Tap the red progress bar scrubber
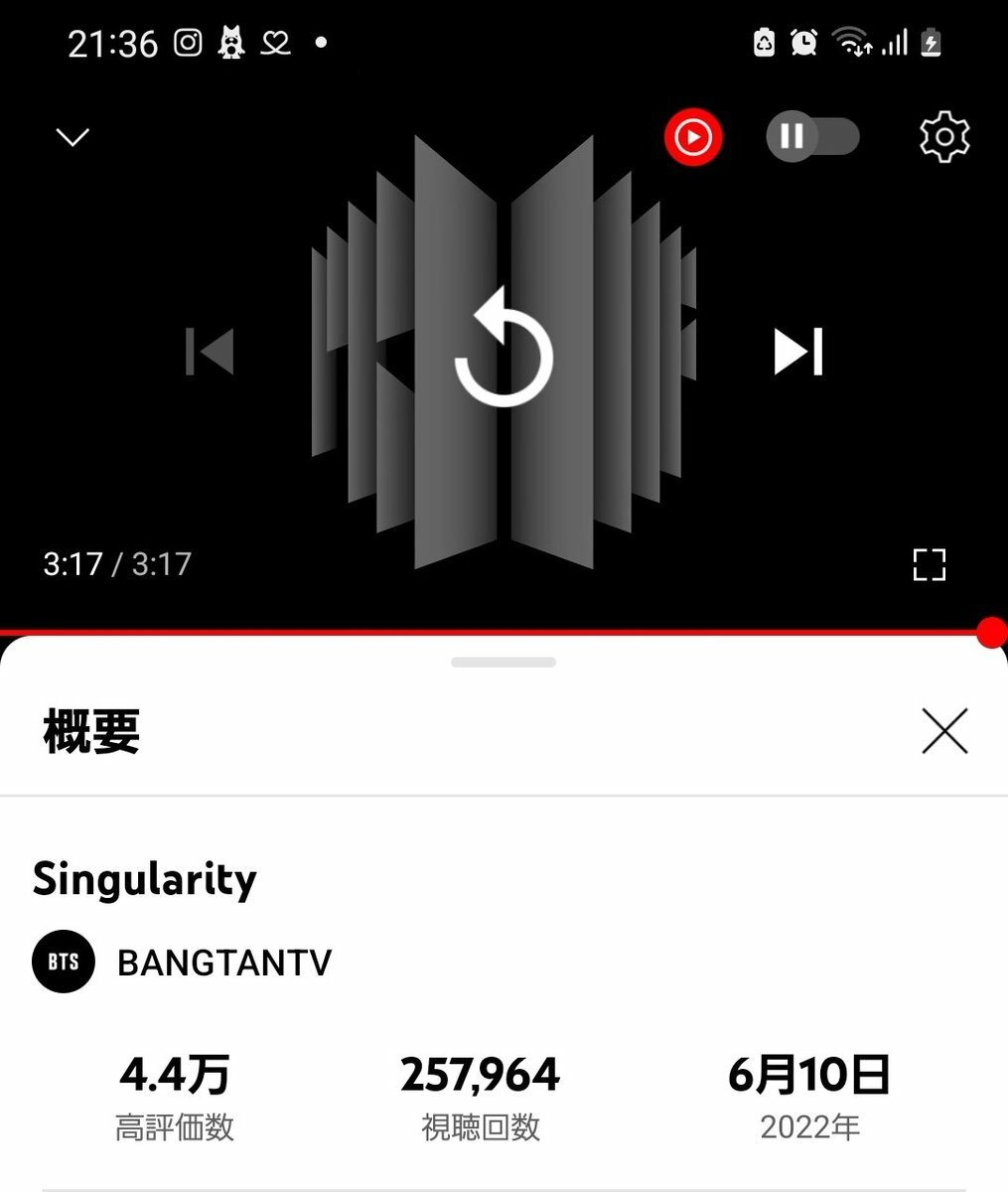Viewport: 1008px width, 1192px height. tap(991, 632)
